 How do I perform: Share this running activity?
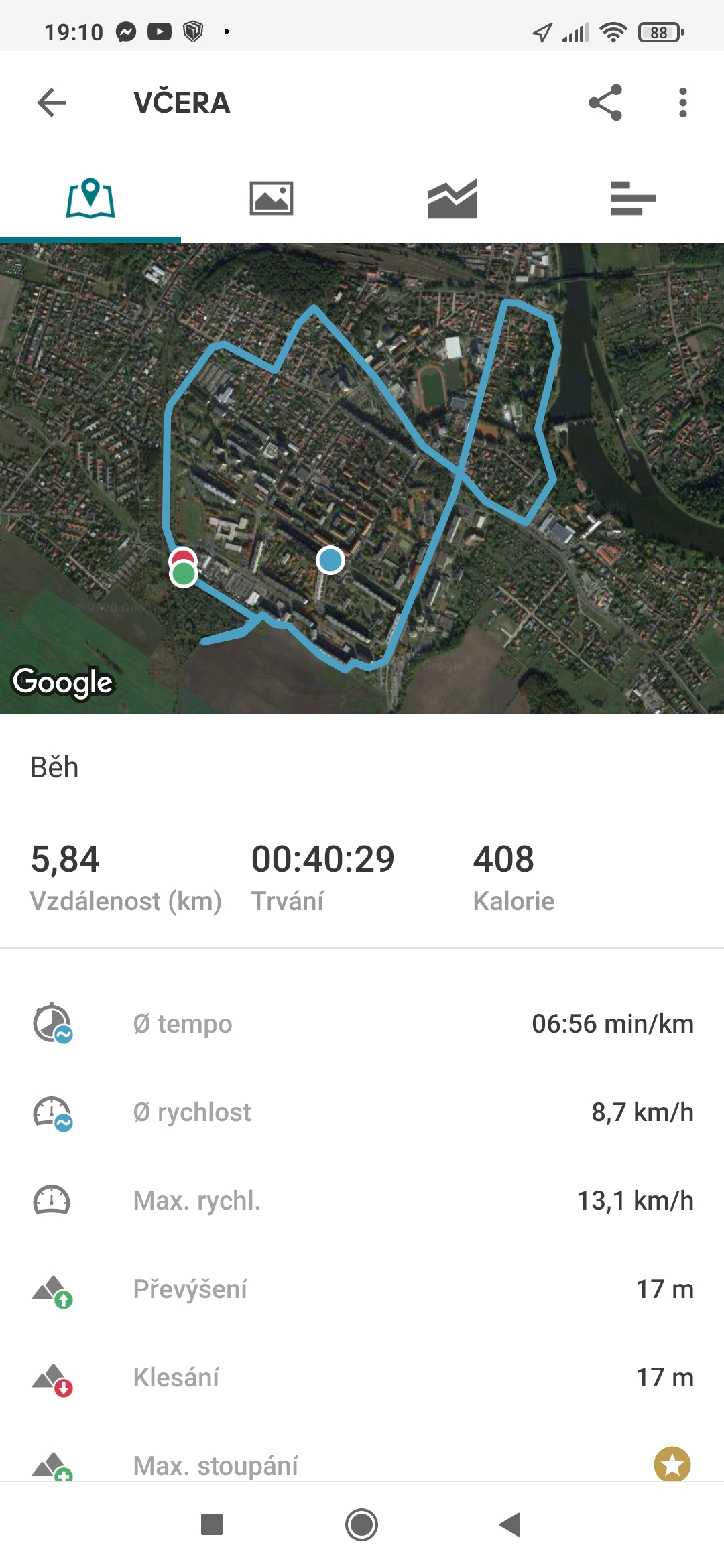605,103
